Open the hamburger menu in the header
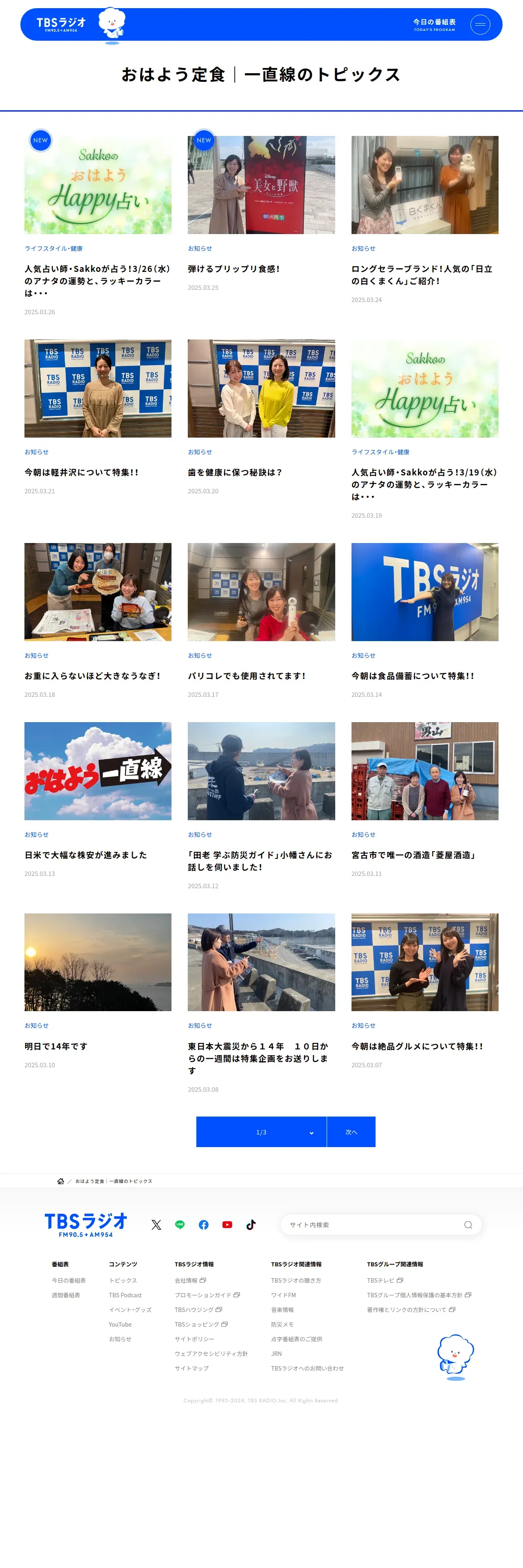 (x=480, y=24)
